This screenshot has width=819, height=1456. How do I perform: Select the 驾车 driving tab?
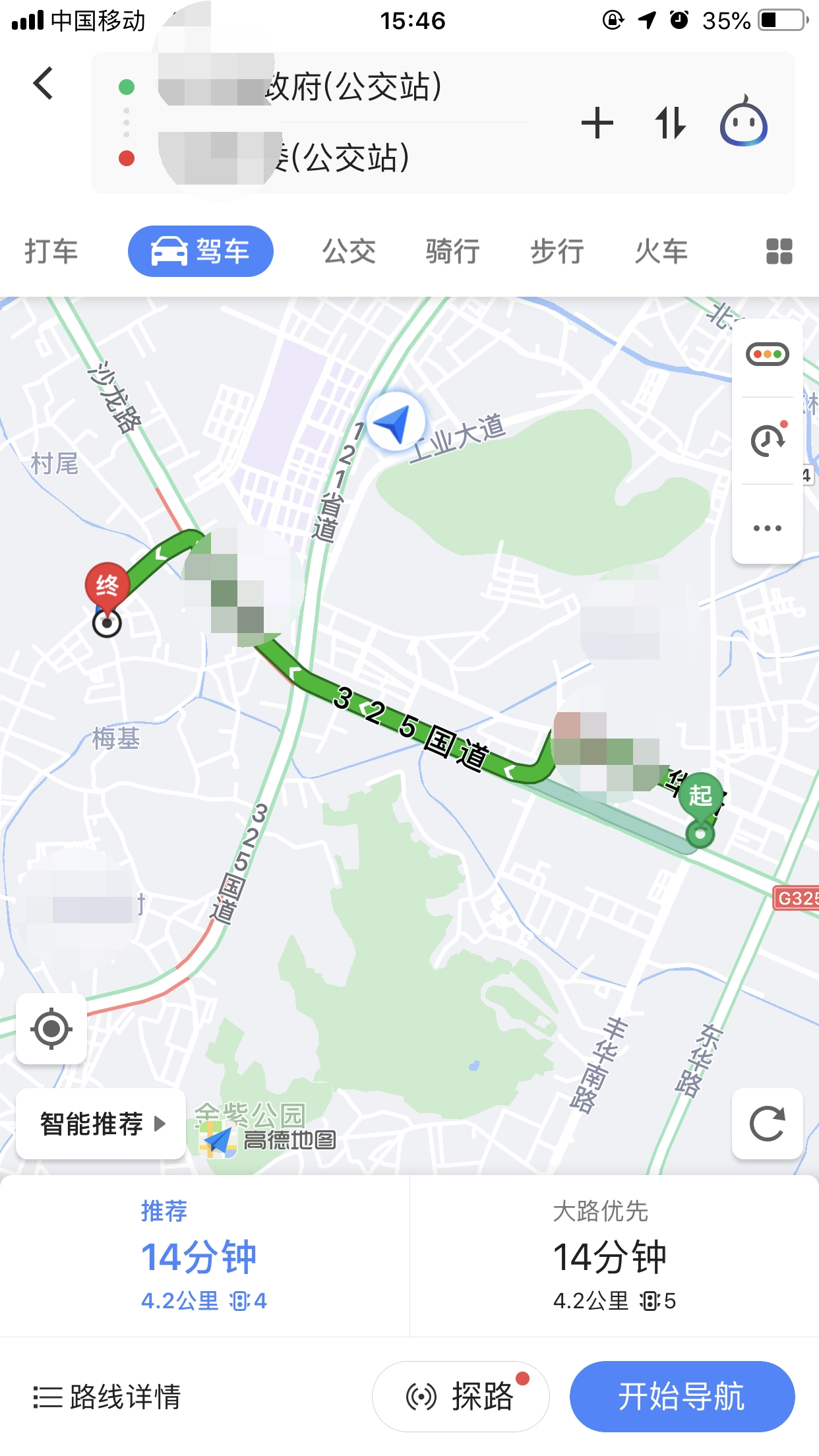point(200,251)
